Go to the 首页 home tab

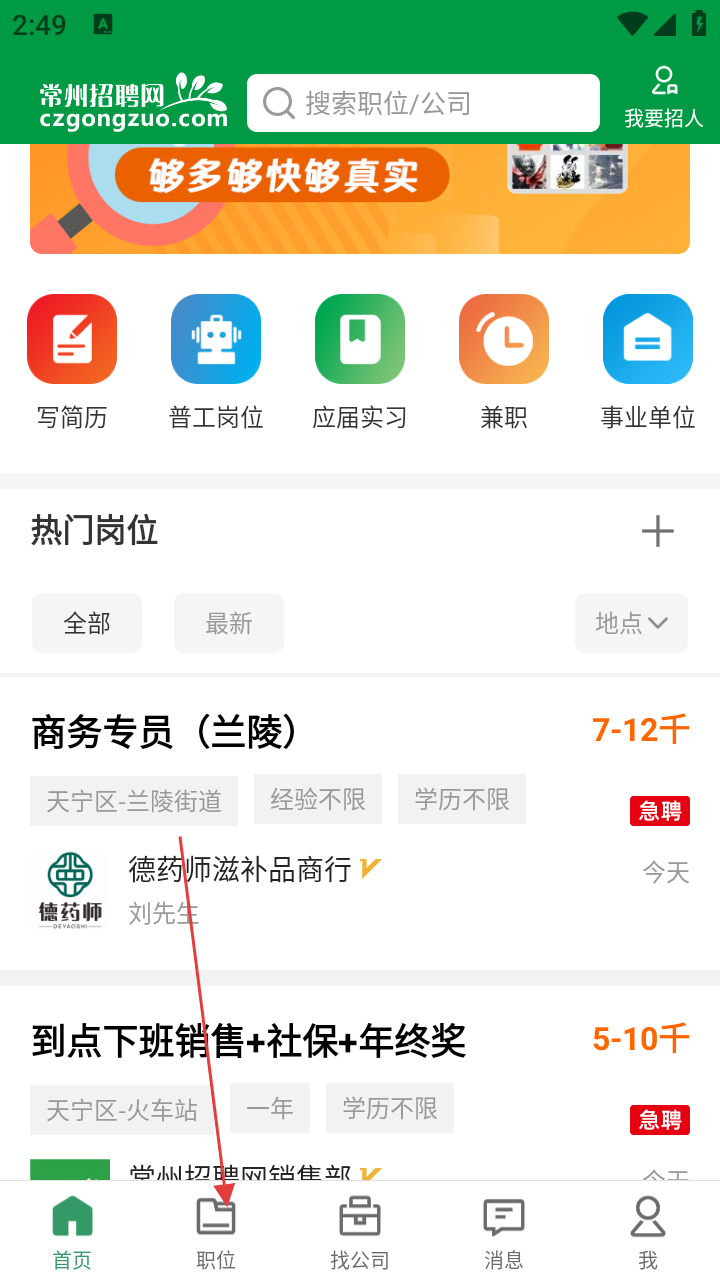pos(72,1233)
